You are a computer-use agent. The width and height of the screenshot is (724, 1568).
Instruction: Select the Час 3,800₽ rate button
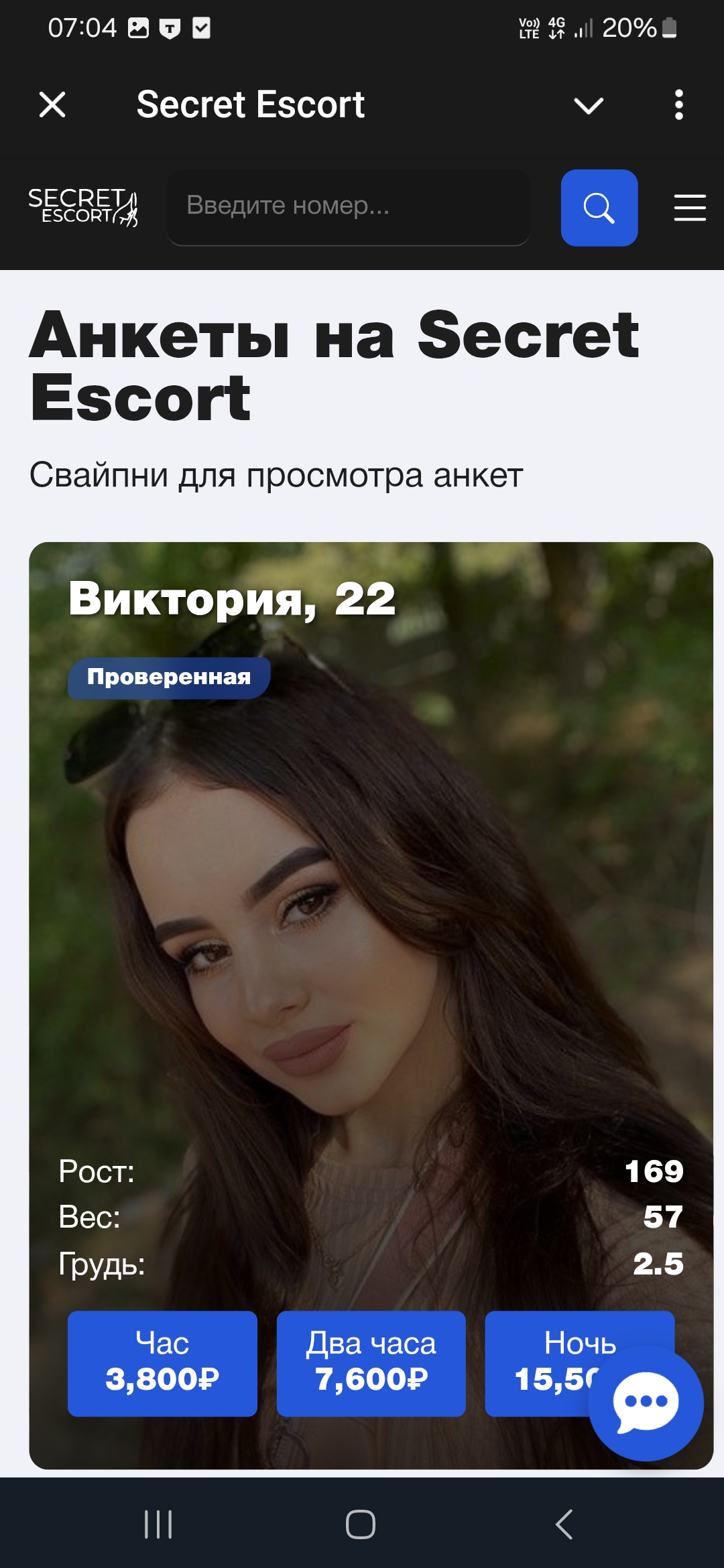pos(162,1364)
